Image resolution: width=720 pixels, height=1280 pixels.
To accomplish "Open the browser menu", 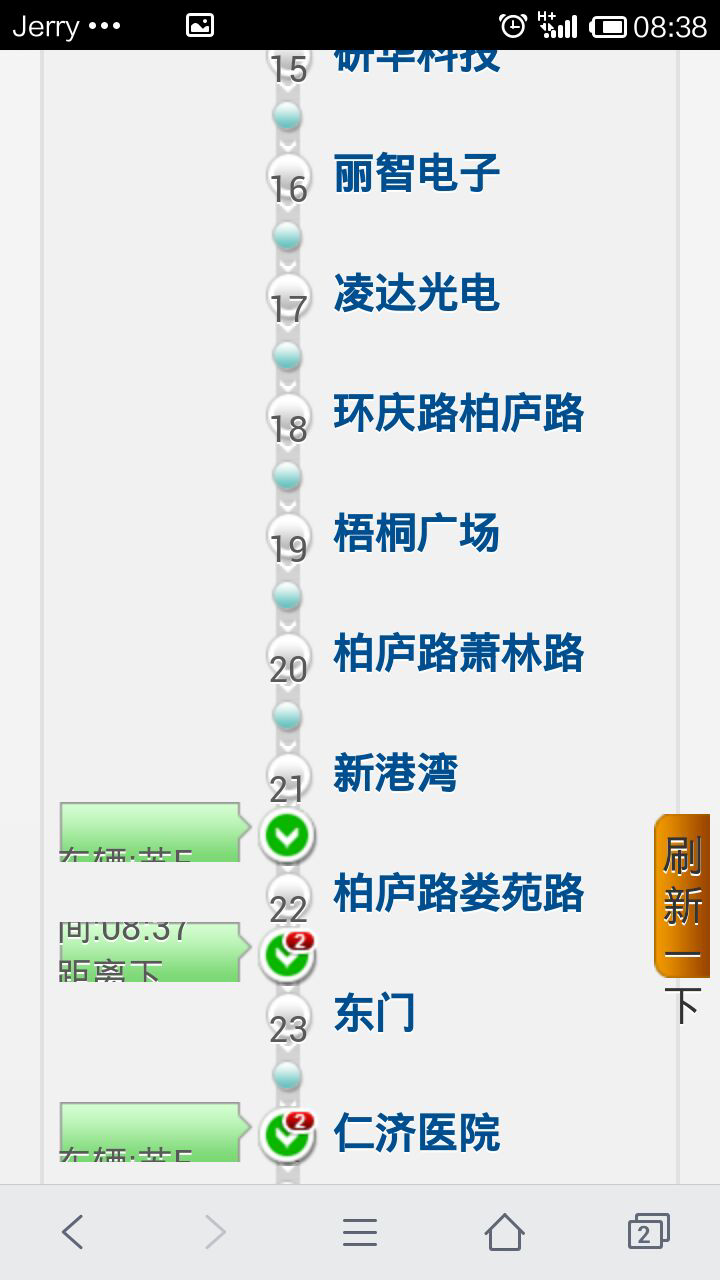I will click(360, 1232).
